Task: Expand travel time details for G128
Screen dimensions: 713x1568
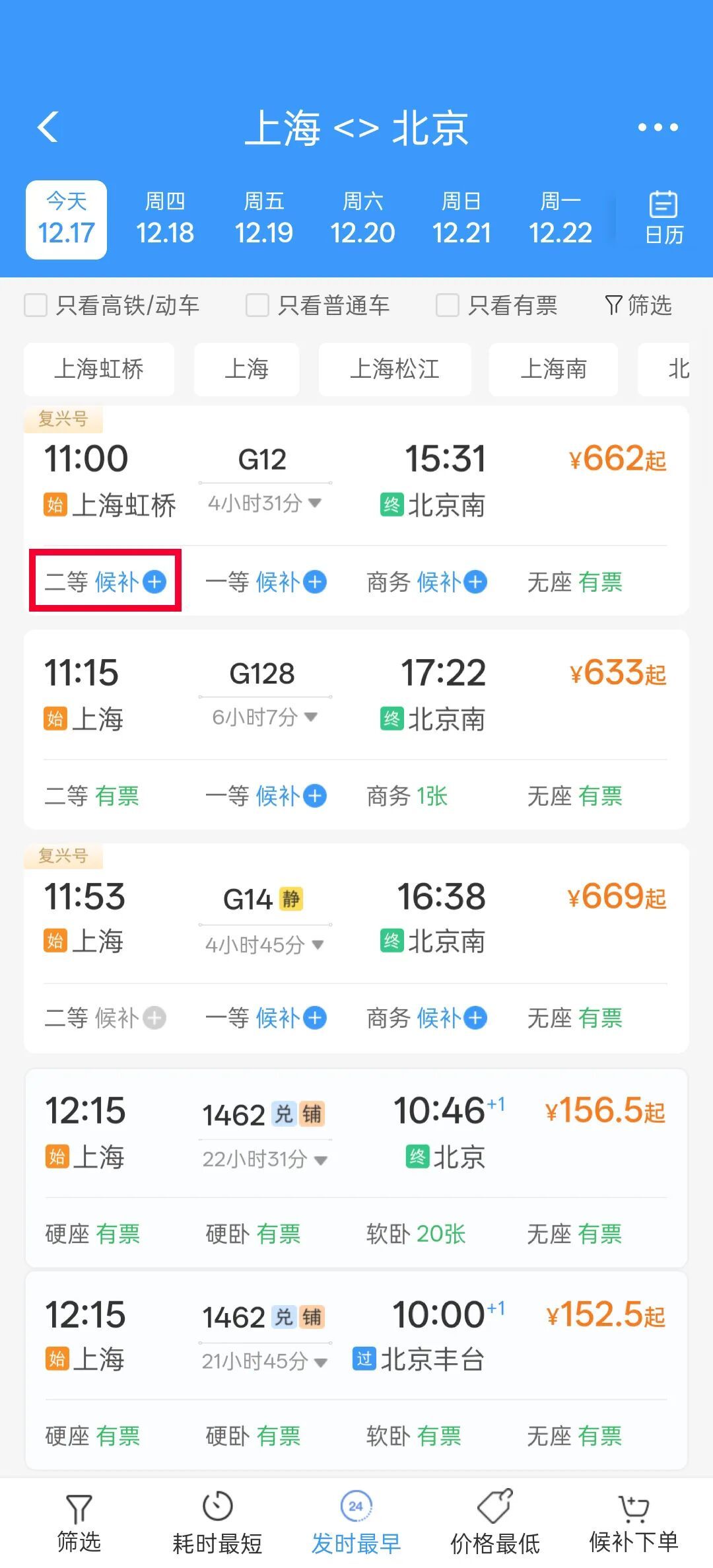Action: point(310,717)
